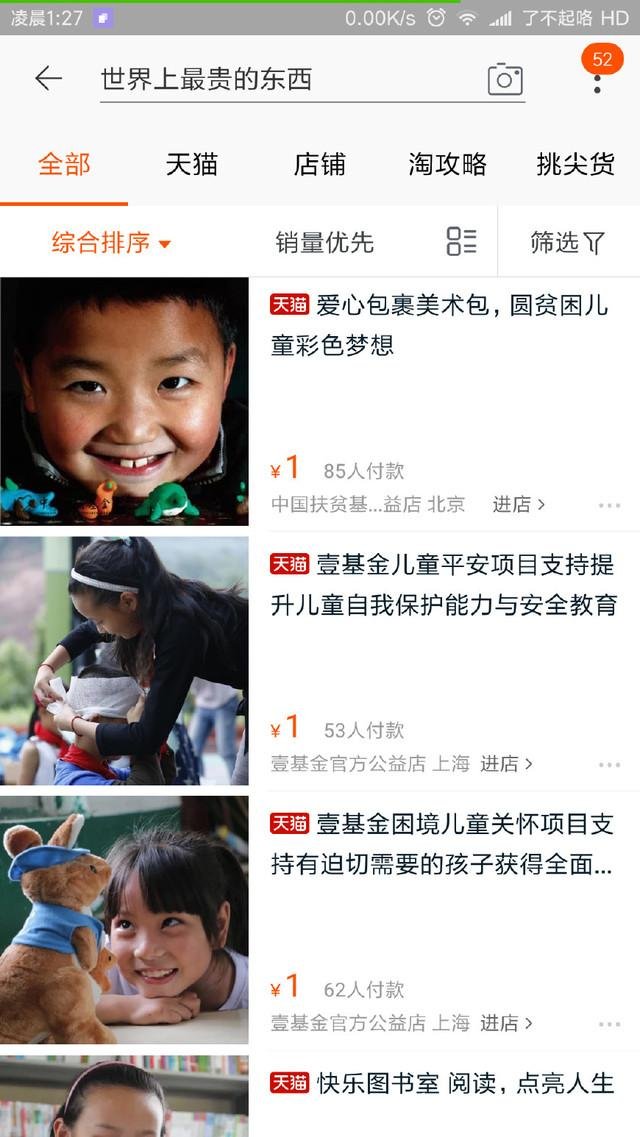
Task: Expand the 综合排序 sort dropdown
Action: 111,242
